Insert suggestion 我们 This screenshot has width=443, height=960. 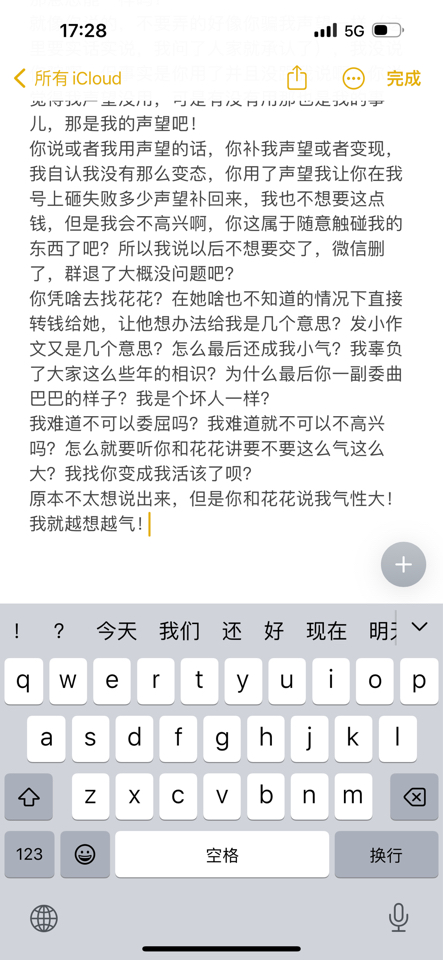[179, 631]
